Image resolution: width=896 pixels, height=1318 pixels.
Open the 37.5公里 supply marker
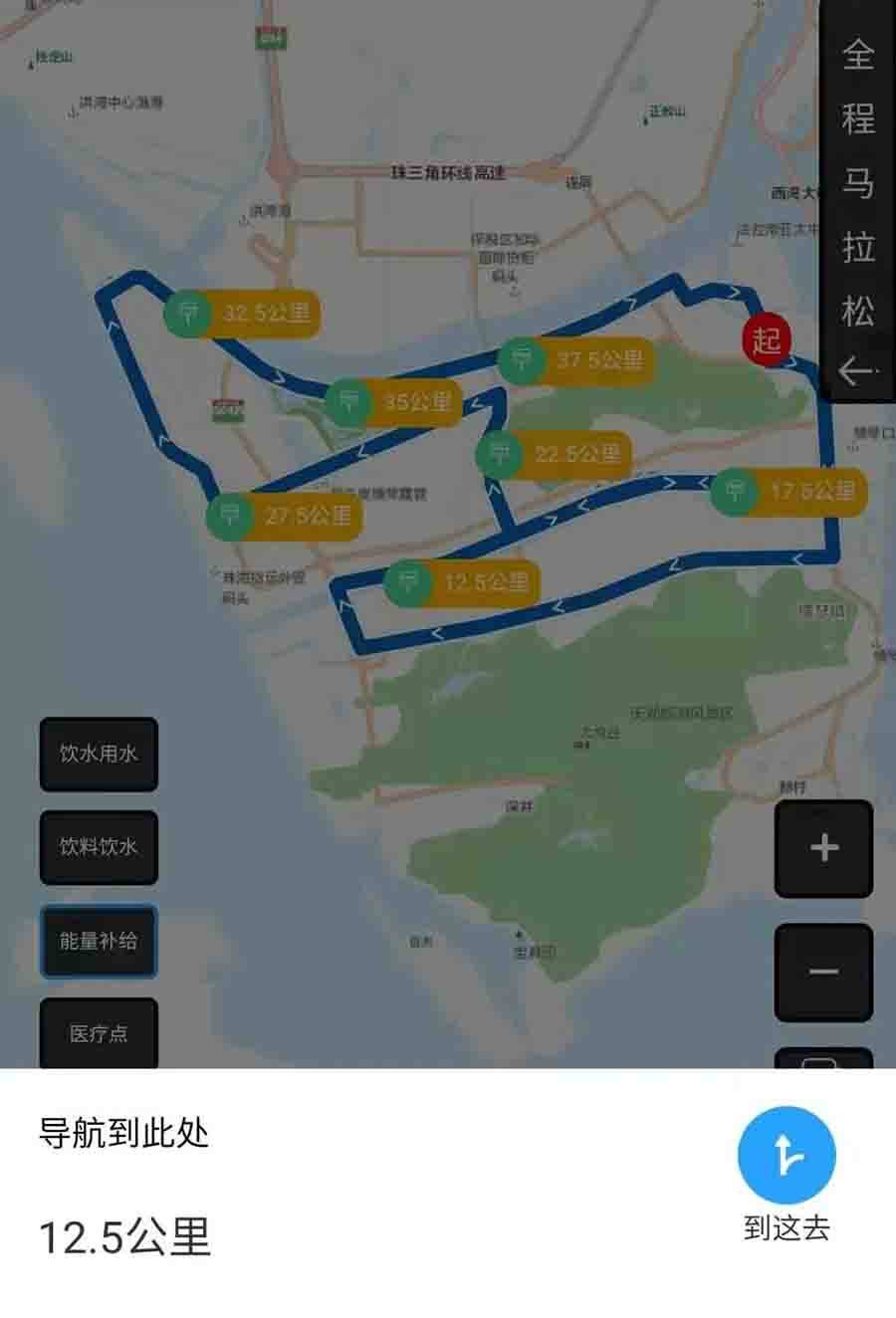point(576,359)
